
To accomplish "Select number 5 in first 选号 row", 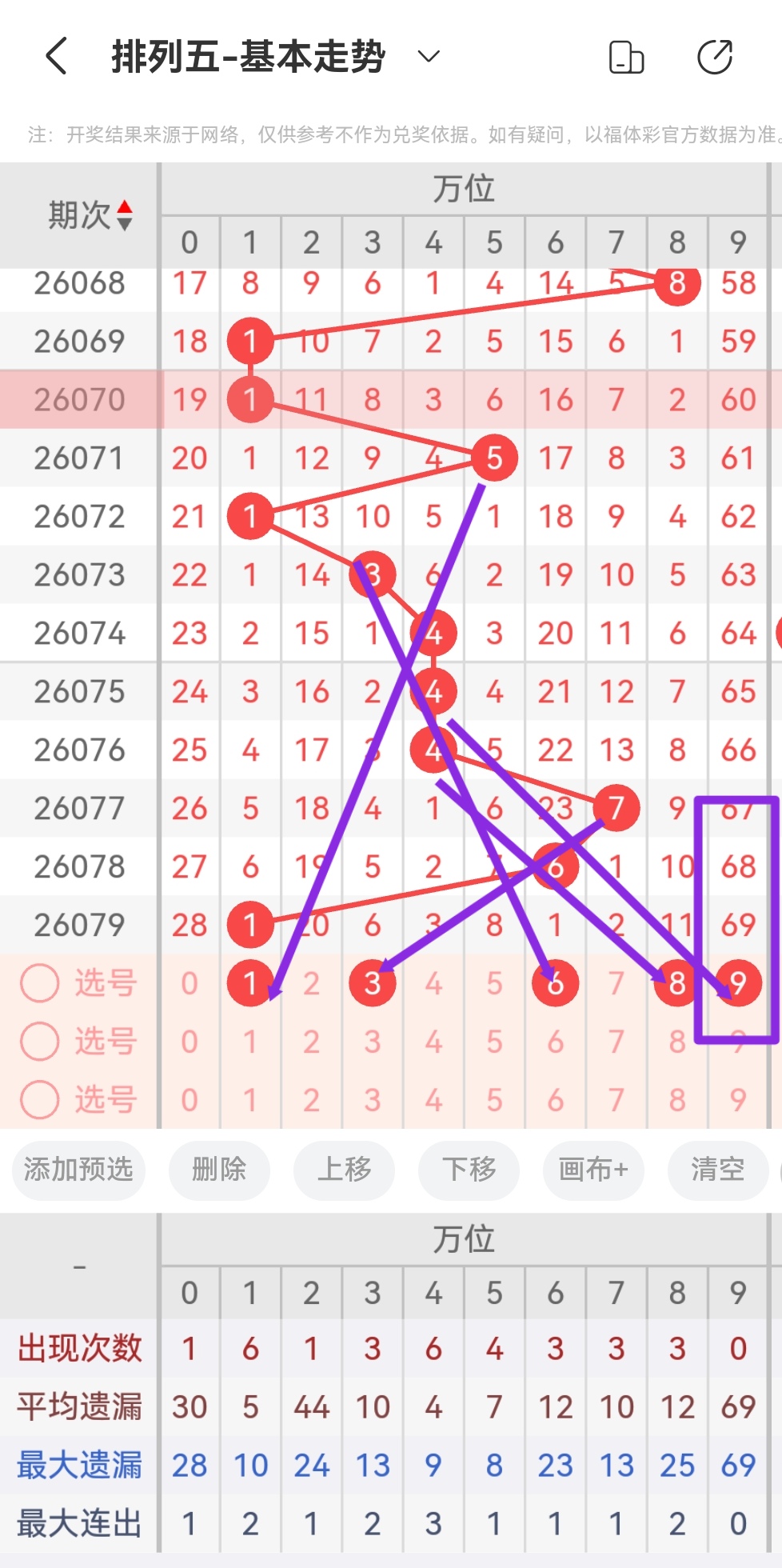I will coord(494,982).
